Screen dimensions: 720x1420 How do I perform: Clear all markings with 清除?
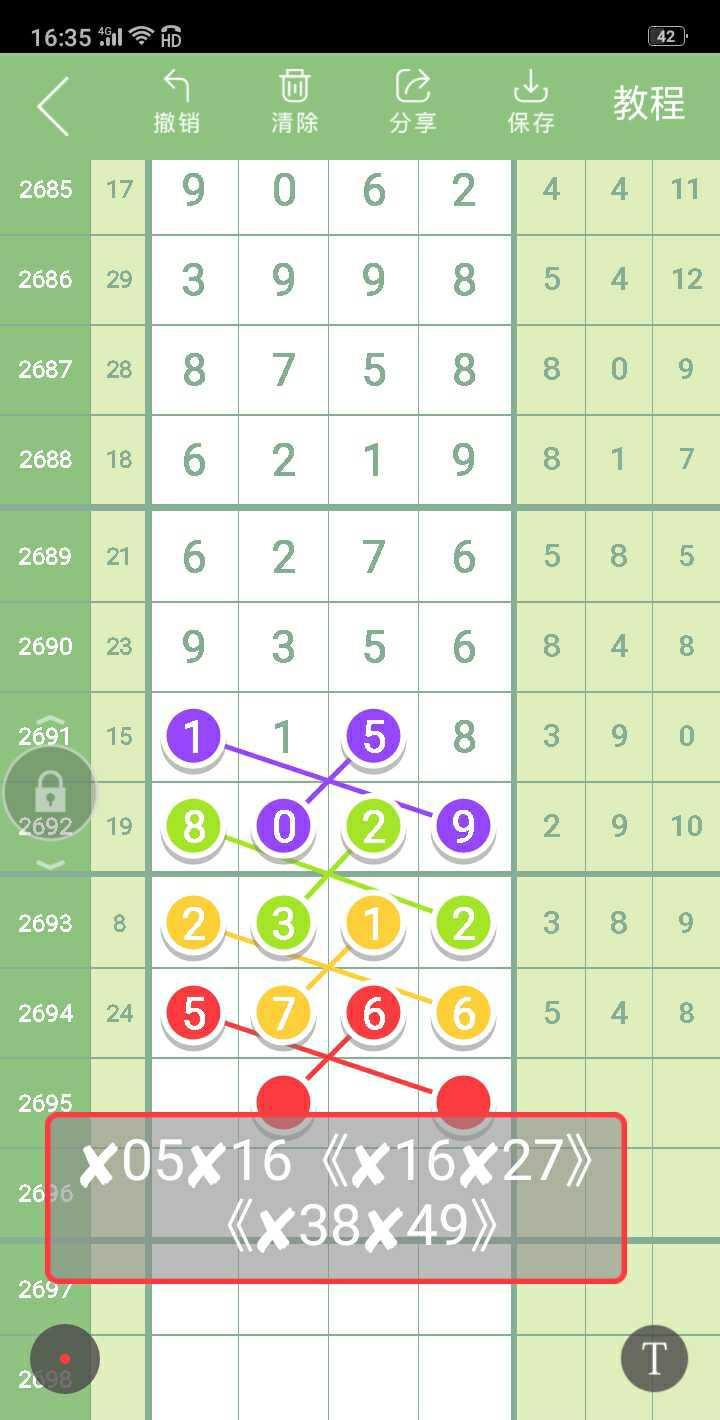(295, 102)
